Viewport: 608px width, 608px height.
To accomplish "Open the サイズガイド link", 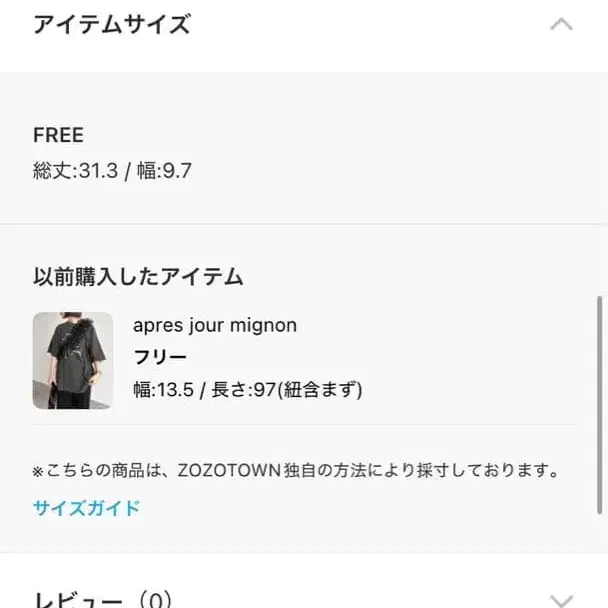I will (x=86, y=508).
